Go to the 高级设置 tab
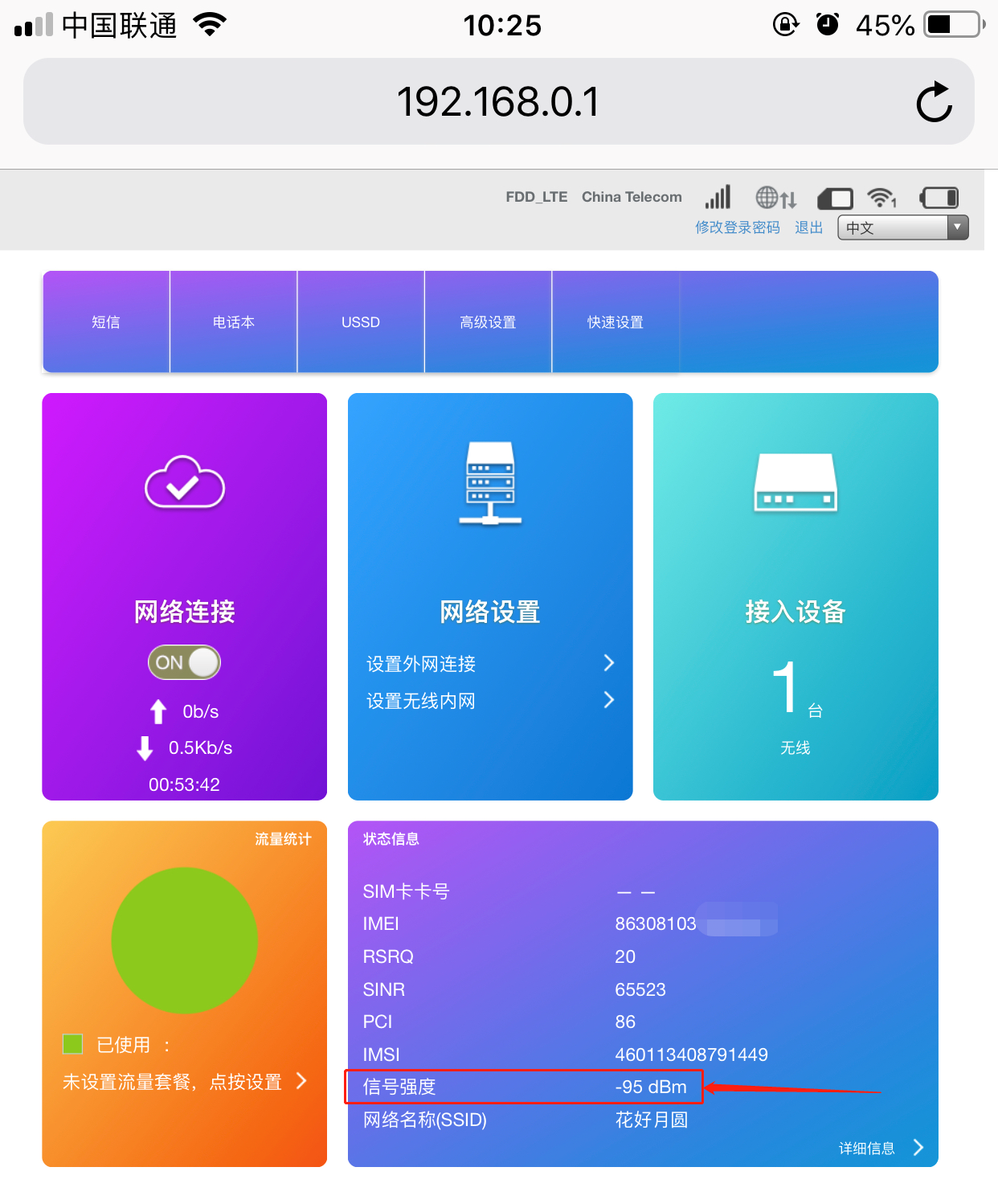The width and height of the screenshot is (998, 1204). tap(488, 322)
